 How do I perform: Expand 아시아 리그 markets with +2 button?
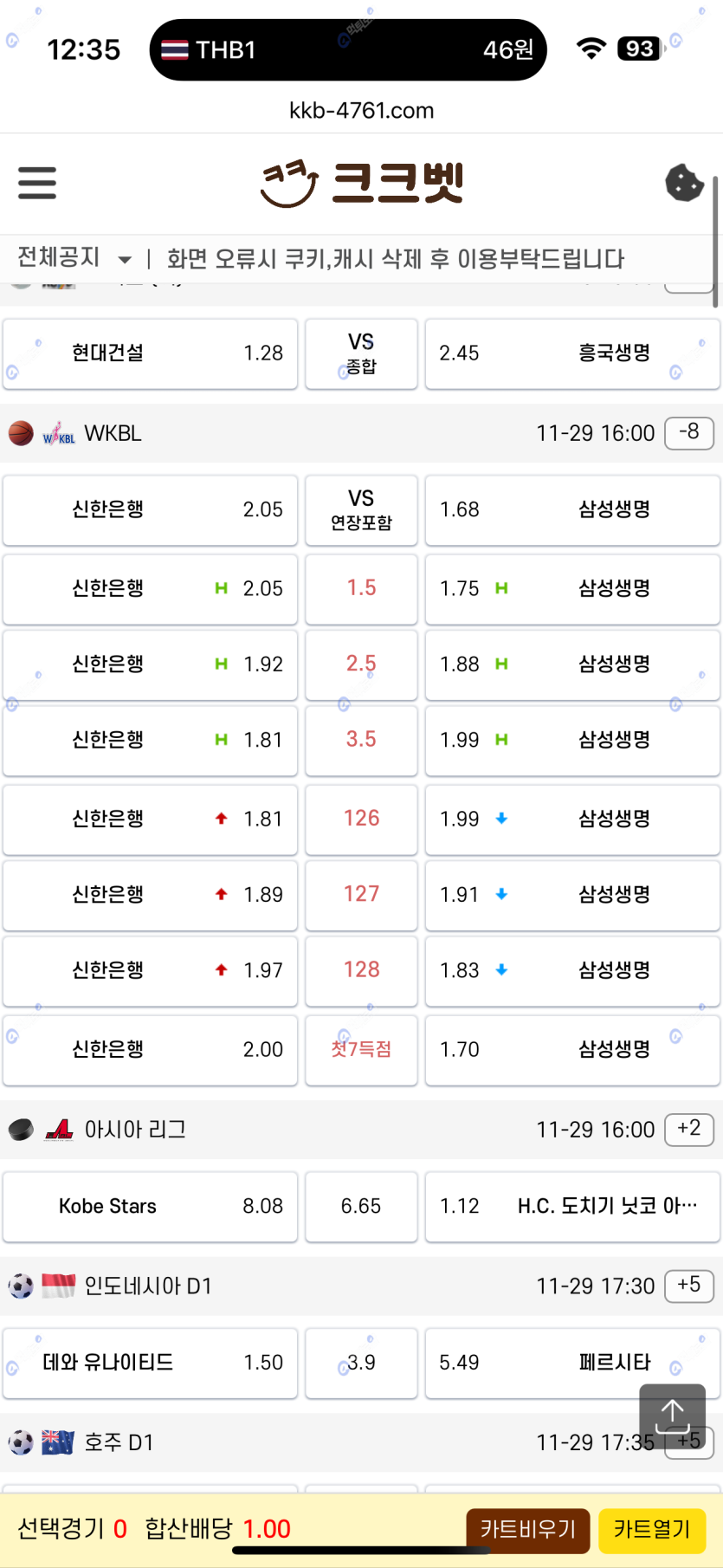688,1129
